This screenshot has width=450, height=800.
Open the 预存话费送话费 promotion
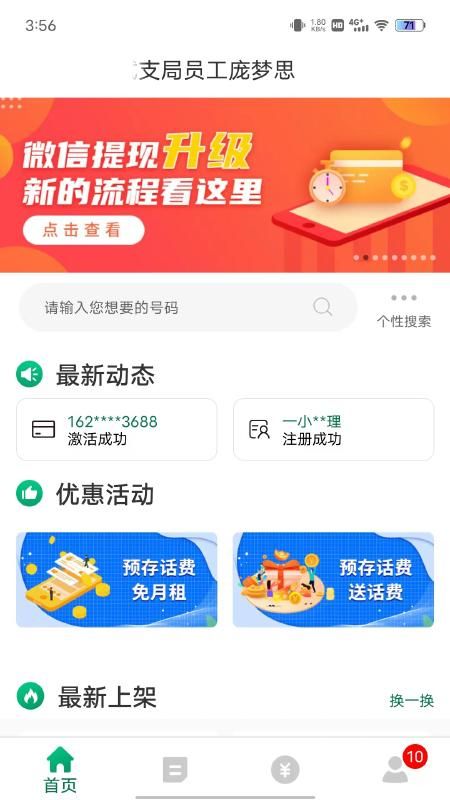[334, 580]
